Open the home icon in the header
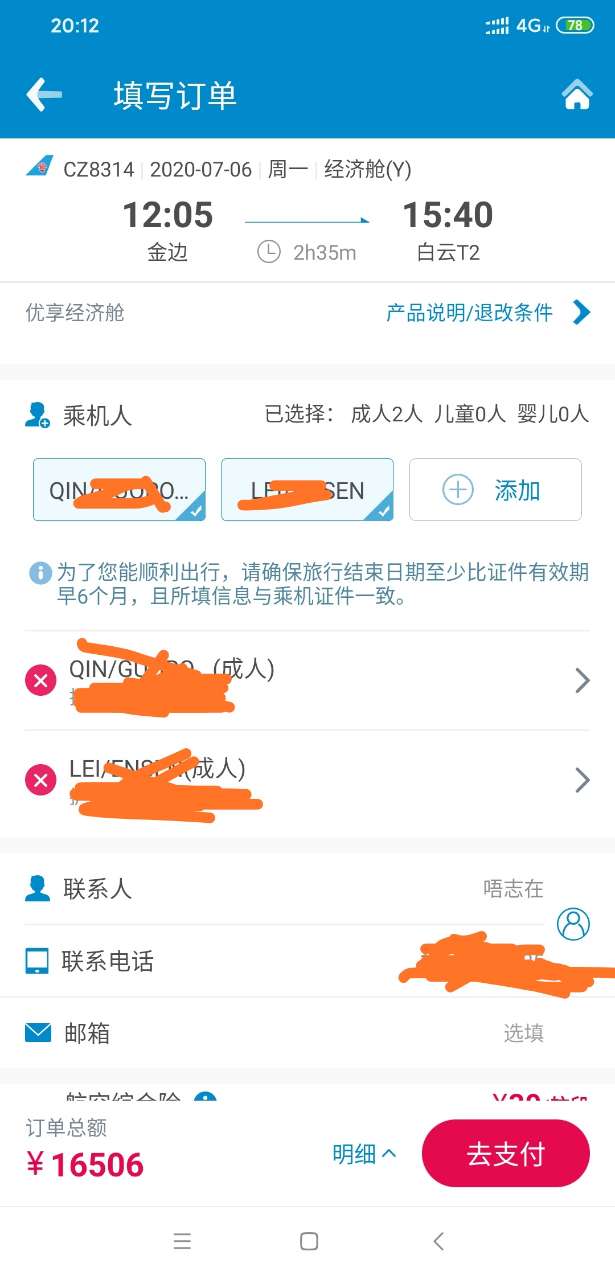The height and width of the screenshot is (1280, 615). [577, 95]
